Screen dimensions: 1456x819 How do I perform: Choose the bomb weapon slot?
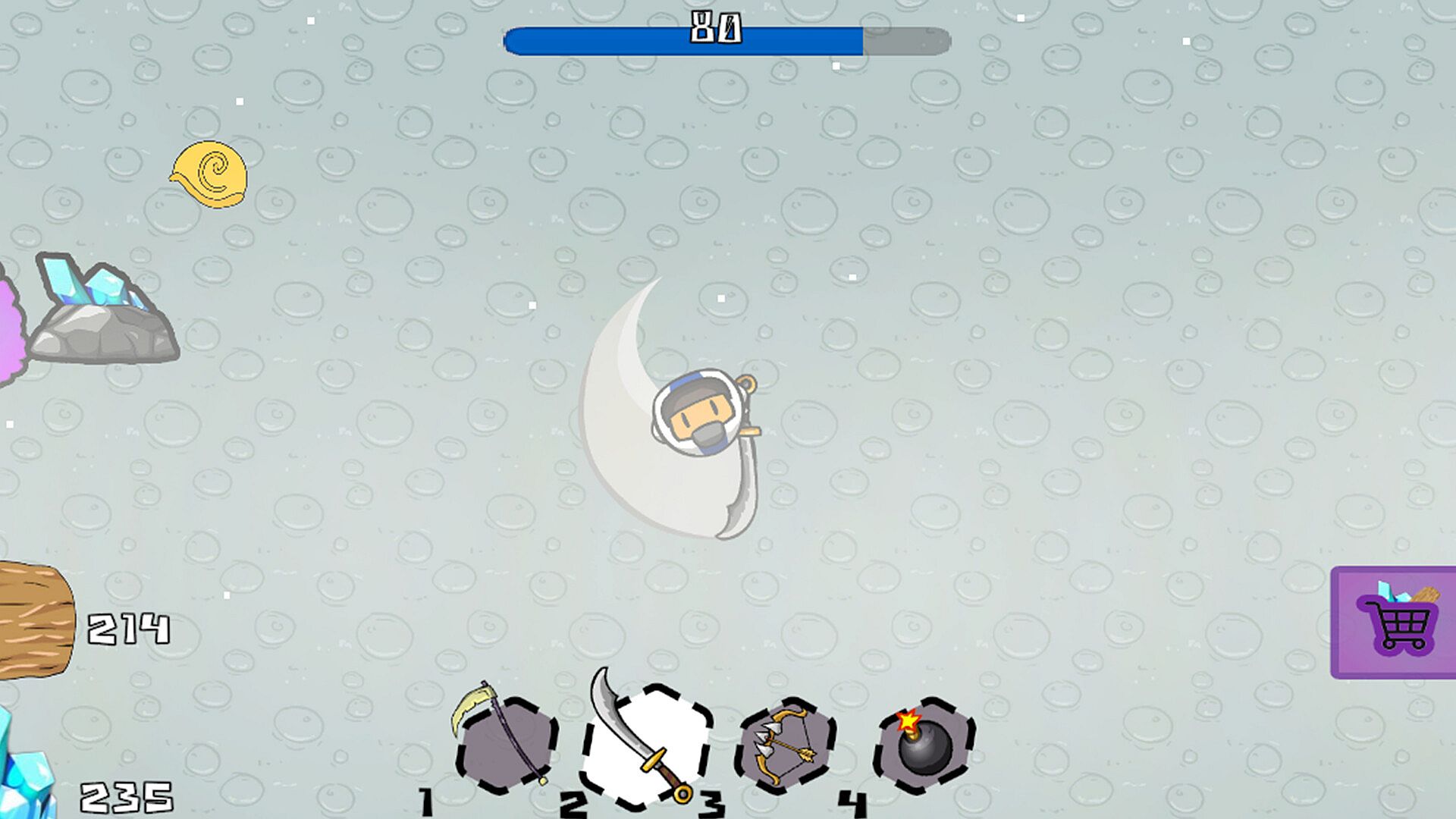924,746
